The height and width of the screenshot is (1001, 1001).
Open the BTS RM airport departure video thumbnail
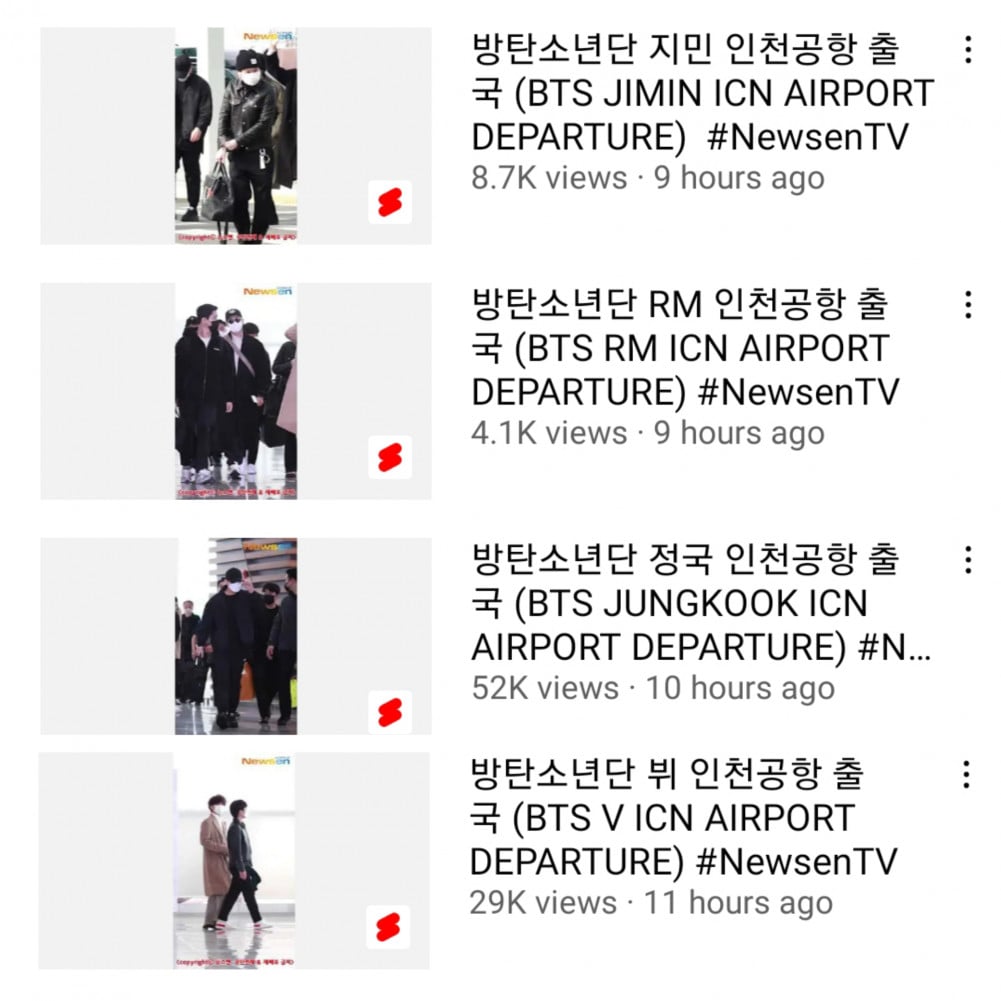236,391
